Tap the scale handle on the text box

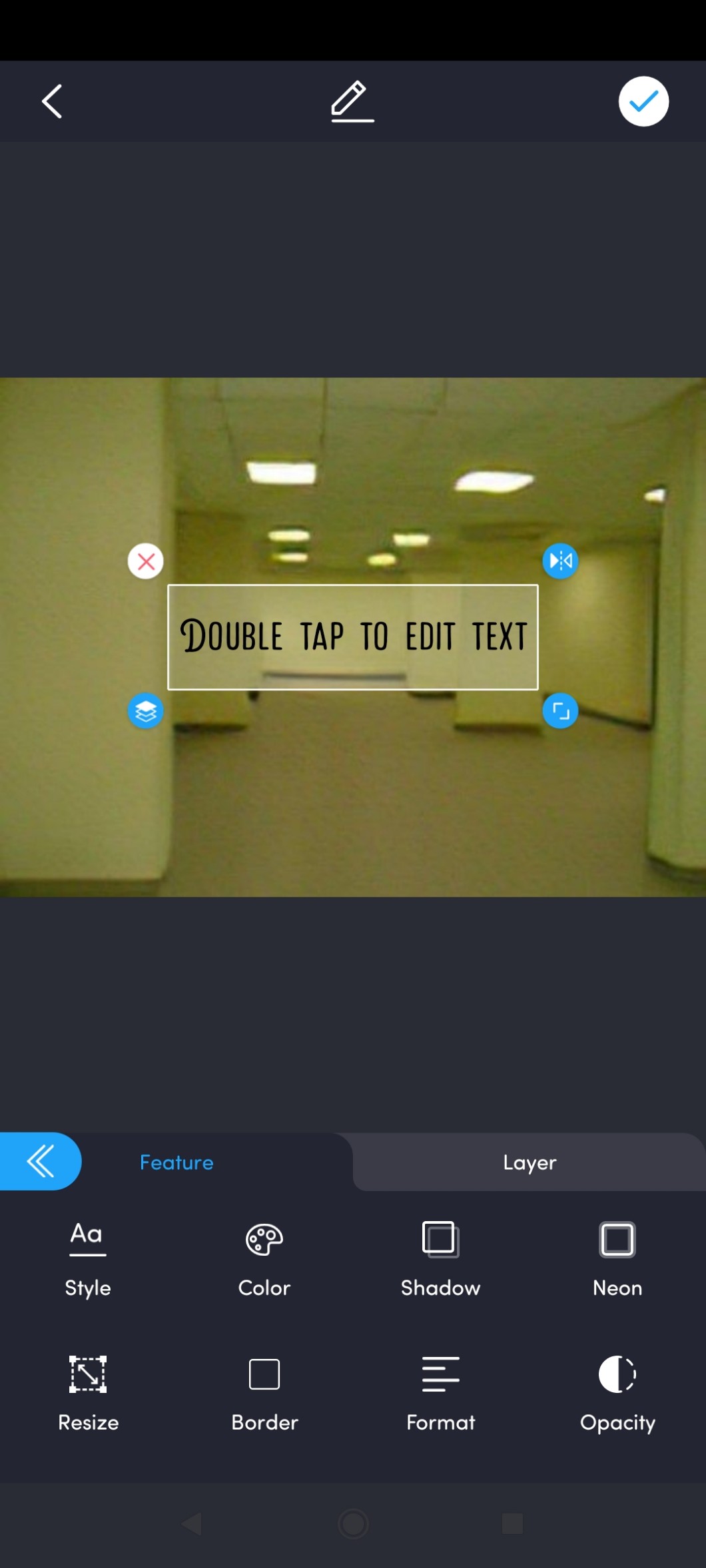[x=560, y=711]
